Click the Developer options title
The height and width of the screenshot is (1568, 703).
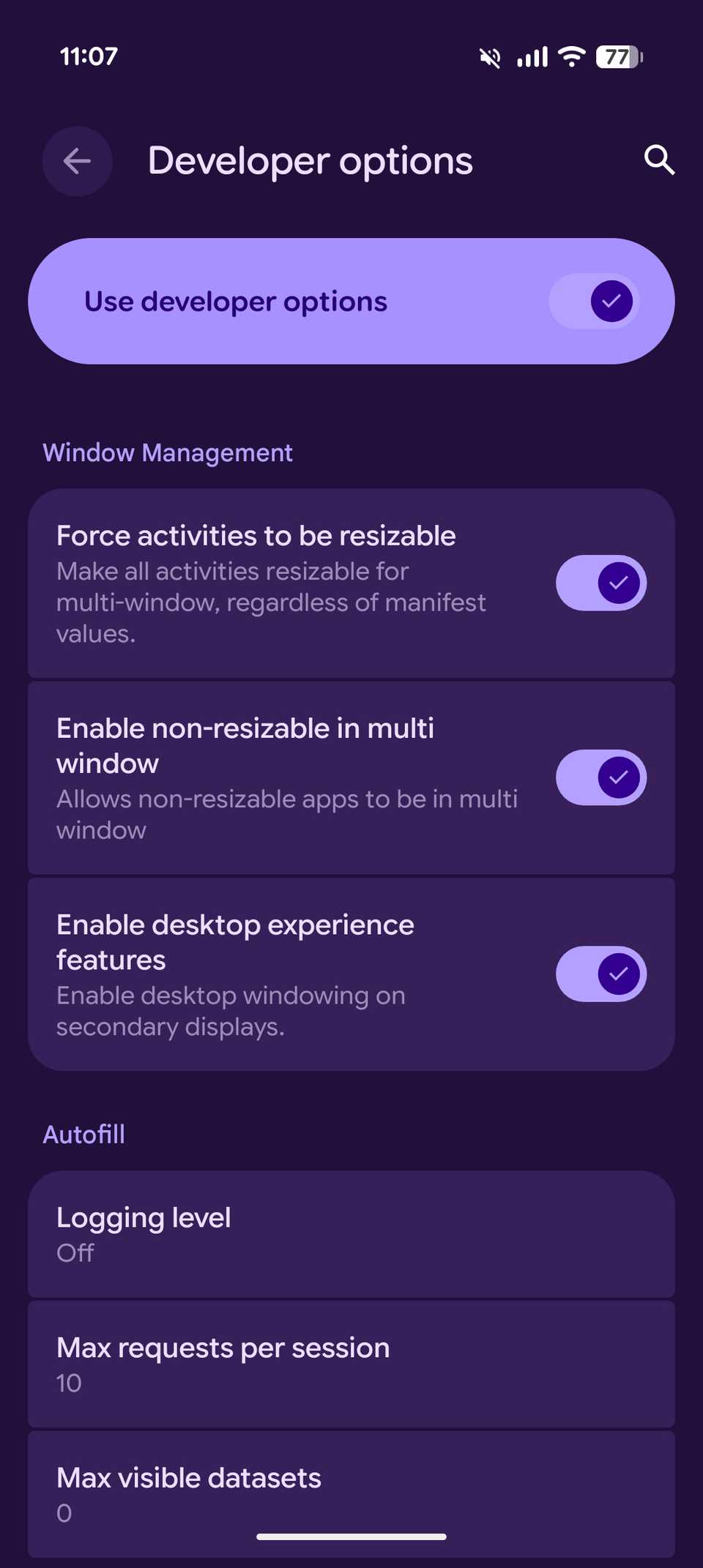[x=310, y=160]
